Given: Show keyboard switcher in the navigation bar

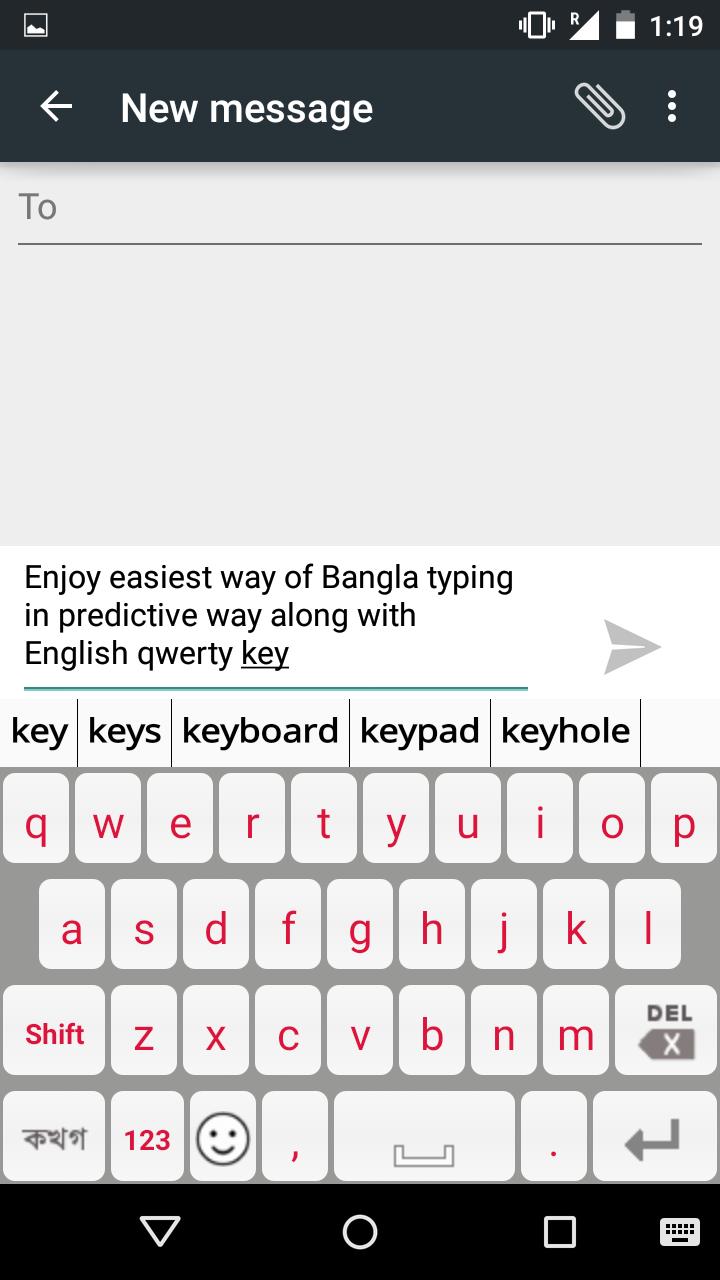Looking at the screenshot, I should coord(681,1232).
